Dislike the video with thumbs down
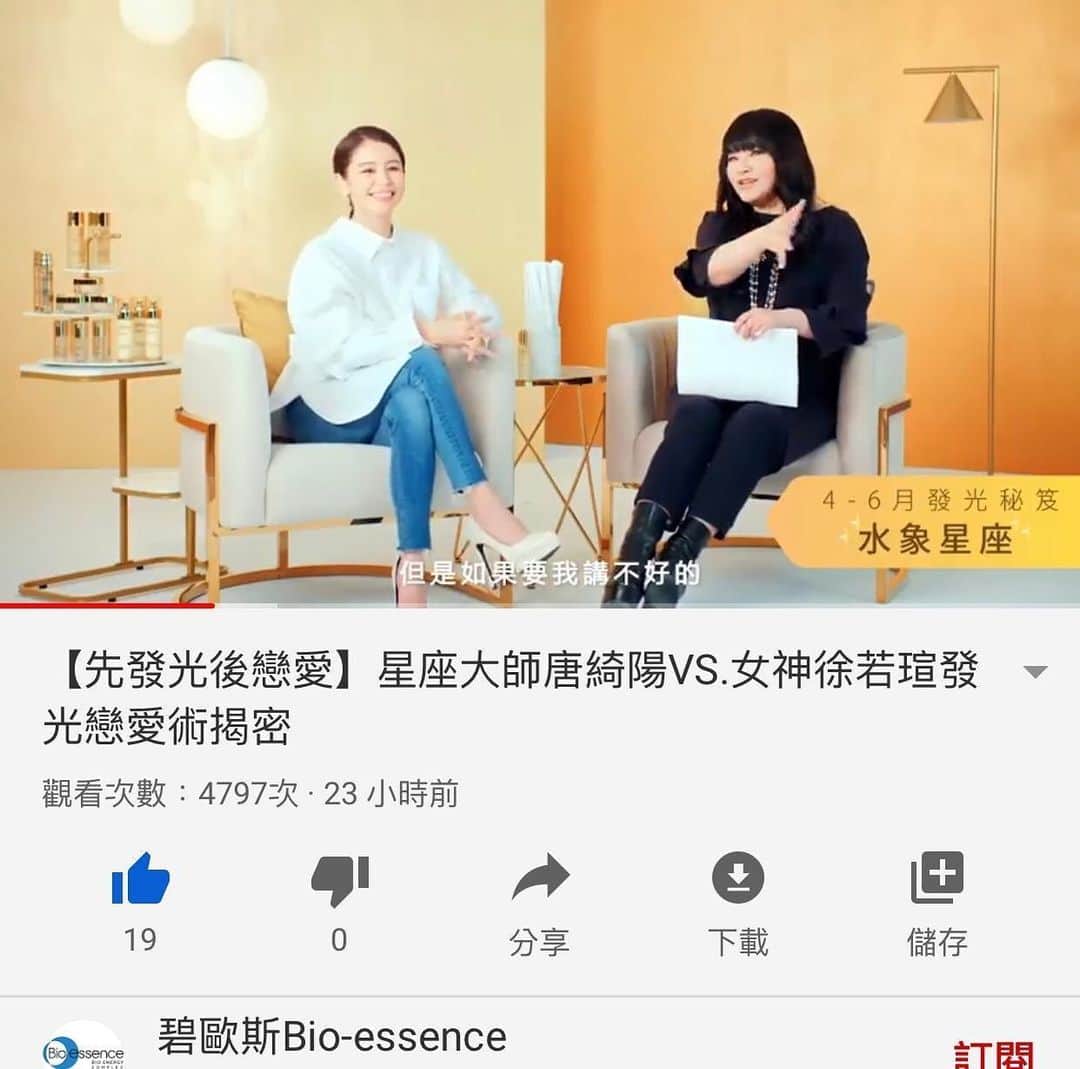 (x=339, y=880)
